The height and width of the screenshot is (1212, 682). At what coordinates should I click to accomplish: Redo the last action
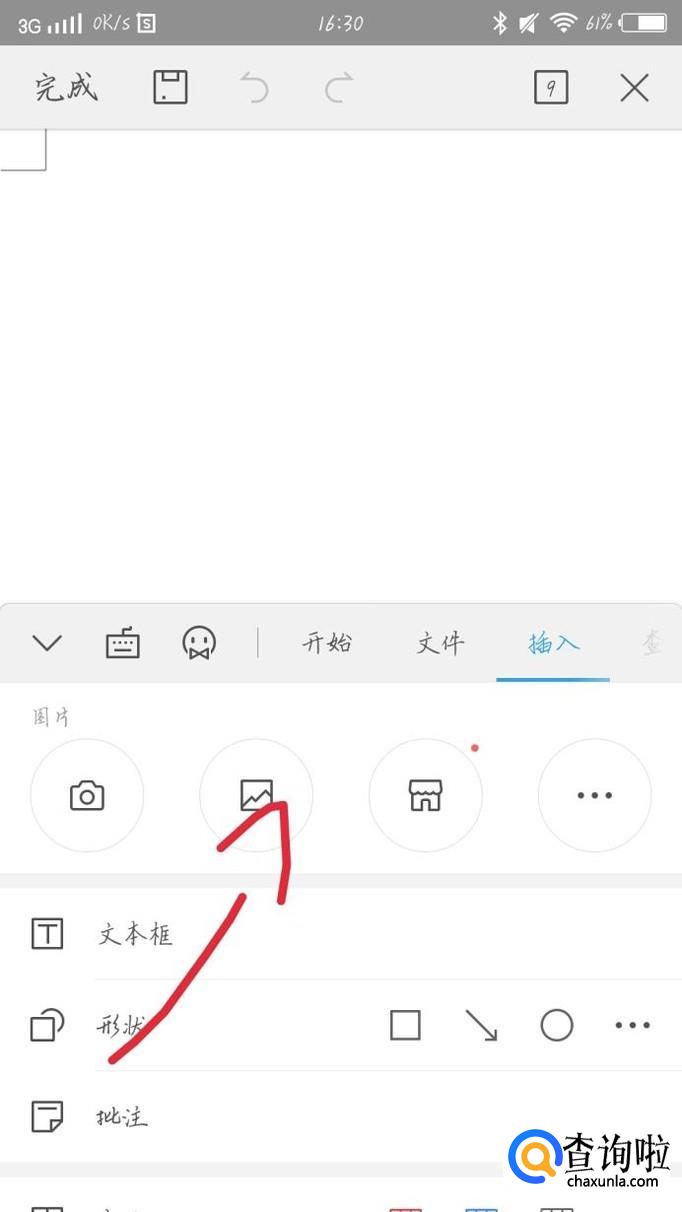(340, 89)
